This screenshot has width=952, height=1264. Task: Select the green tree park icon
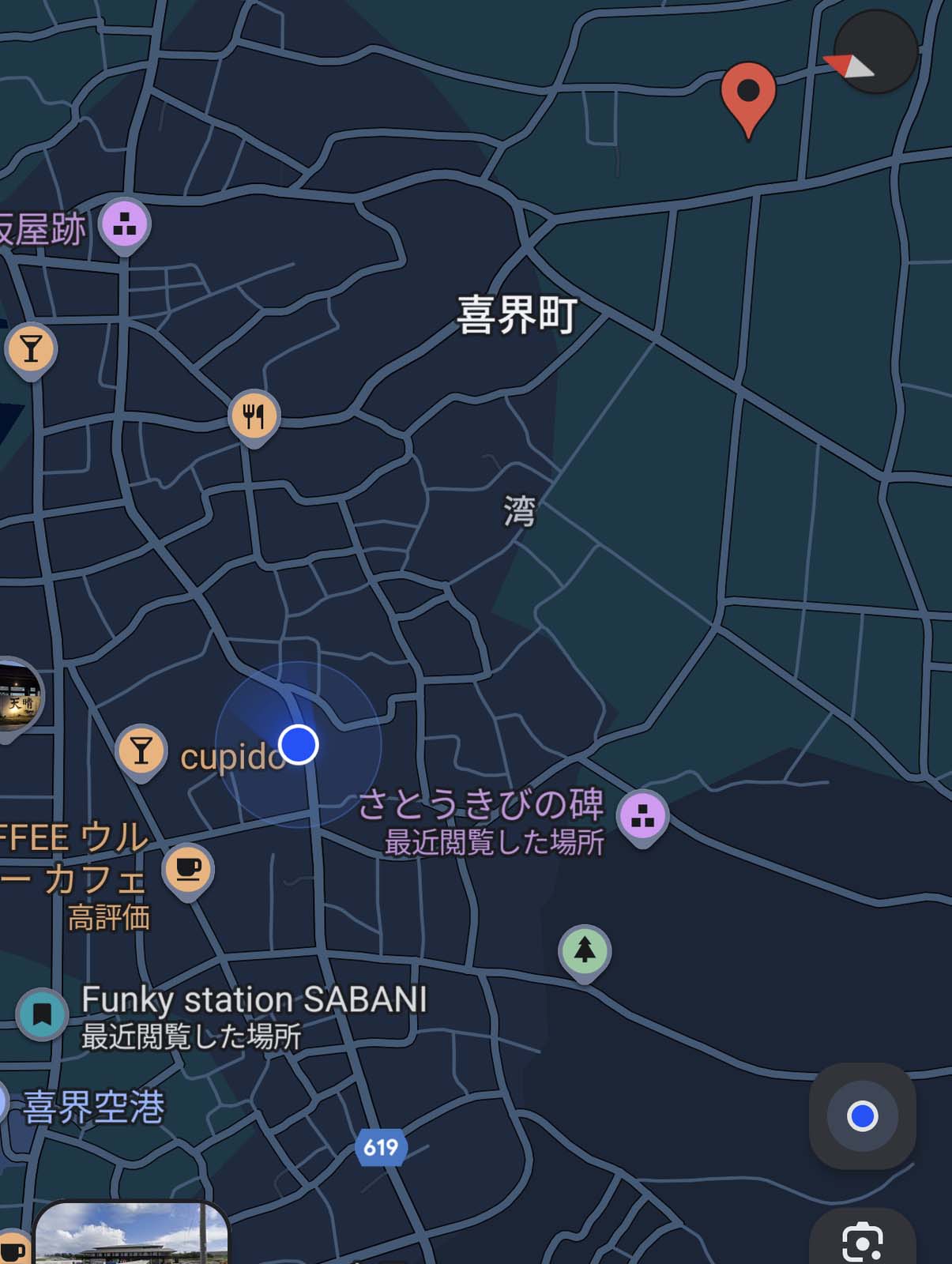click(x=585, y=951)
